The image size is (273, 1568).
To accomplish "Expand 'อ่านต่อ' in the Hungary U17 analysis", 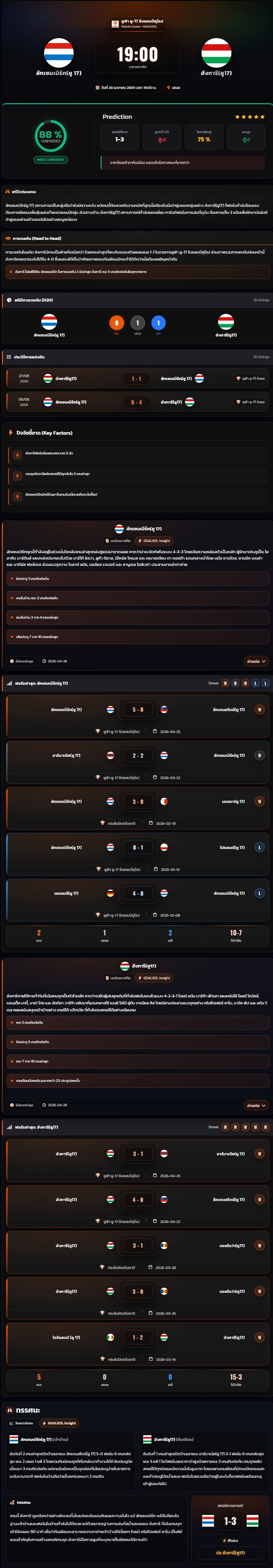I will [x=255, y=1105].
